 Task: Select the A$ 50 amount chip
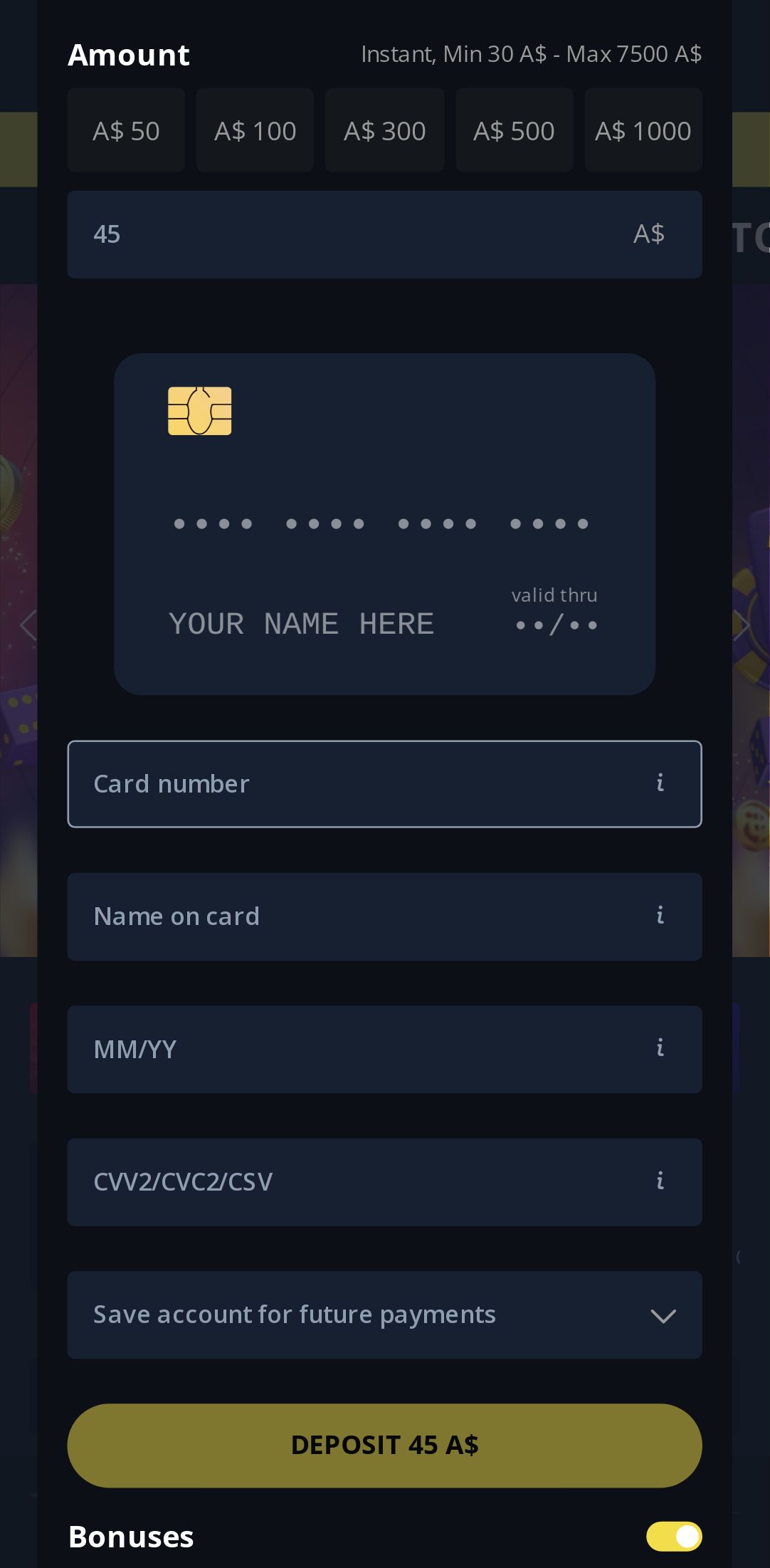[x=126, y=130]
